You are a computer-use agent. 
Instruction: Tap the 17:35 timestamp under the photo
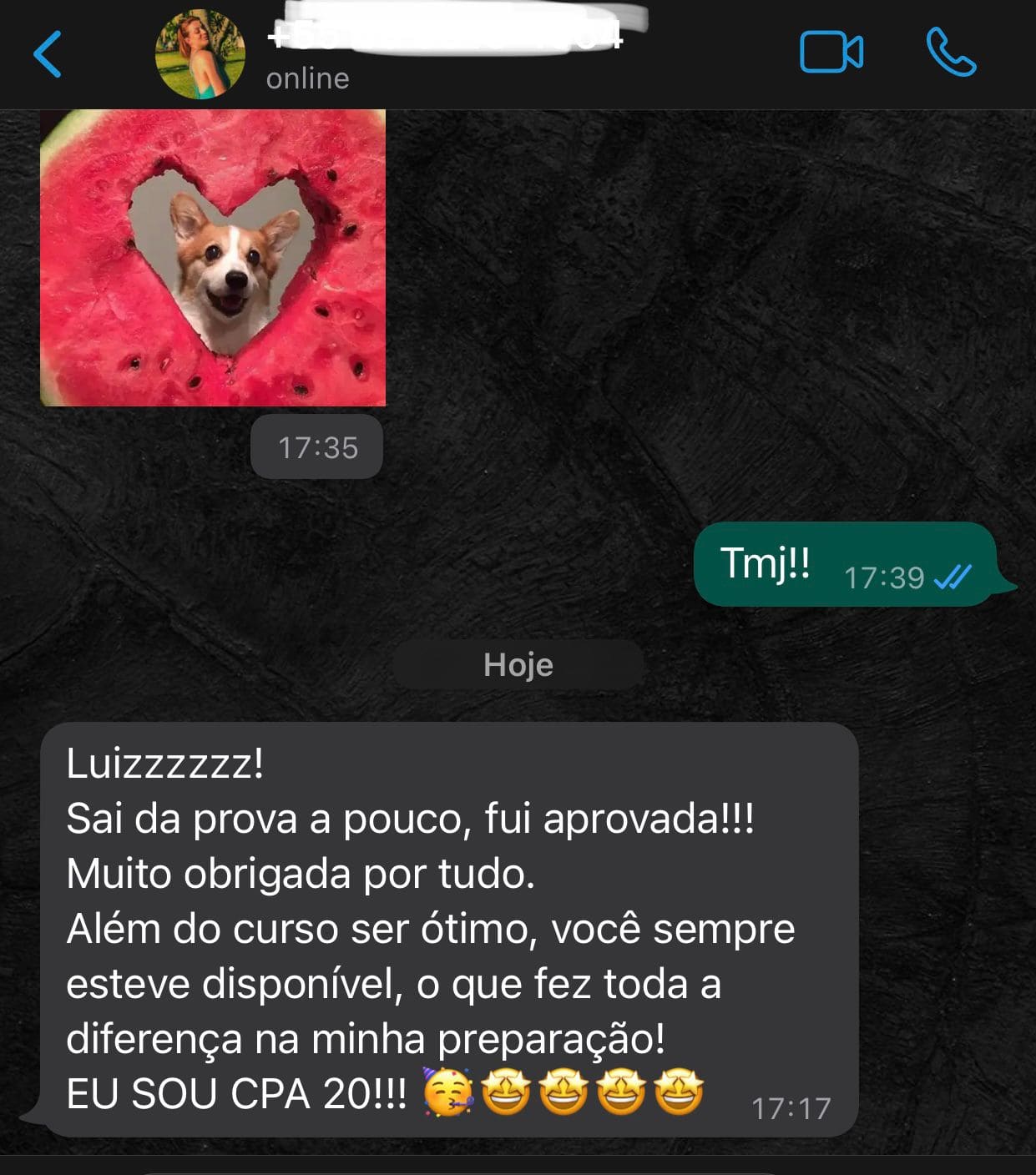(316, 448)
